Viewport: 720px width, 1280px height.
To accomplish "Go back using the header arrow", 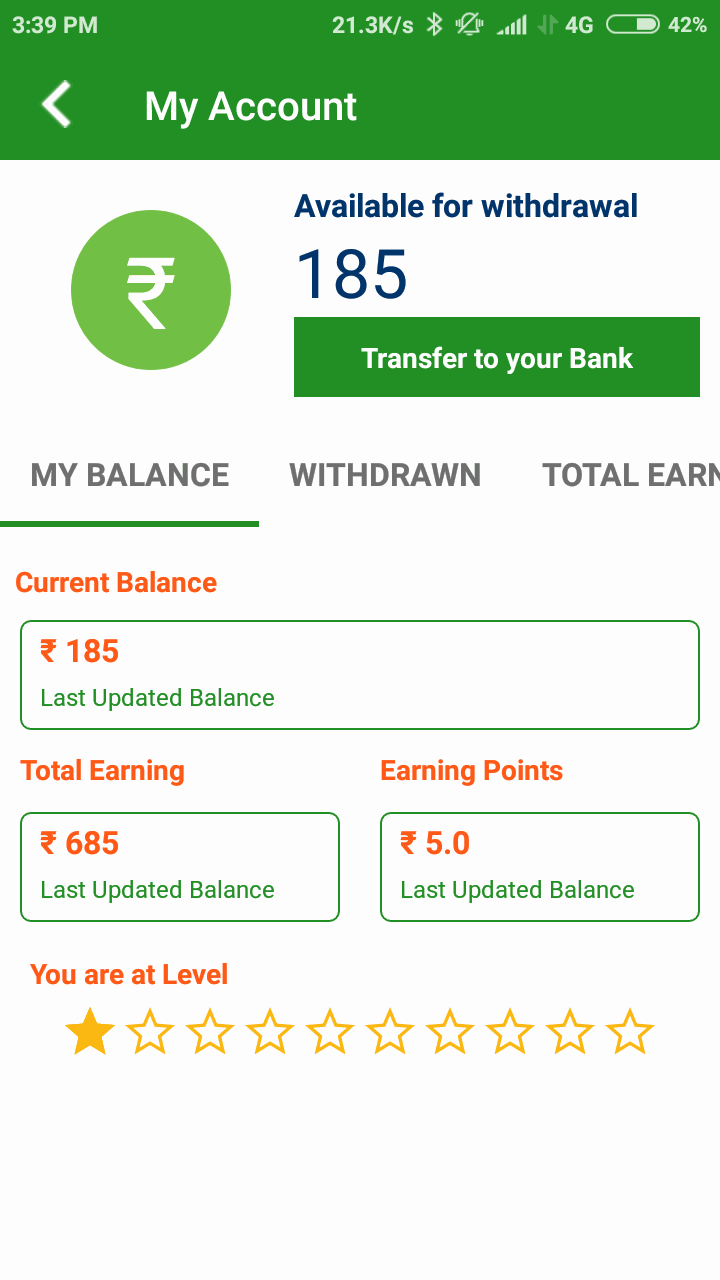I will [x=57, y=105].
